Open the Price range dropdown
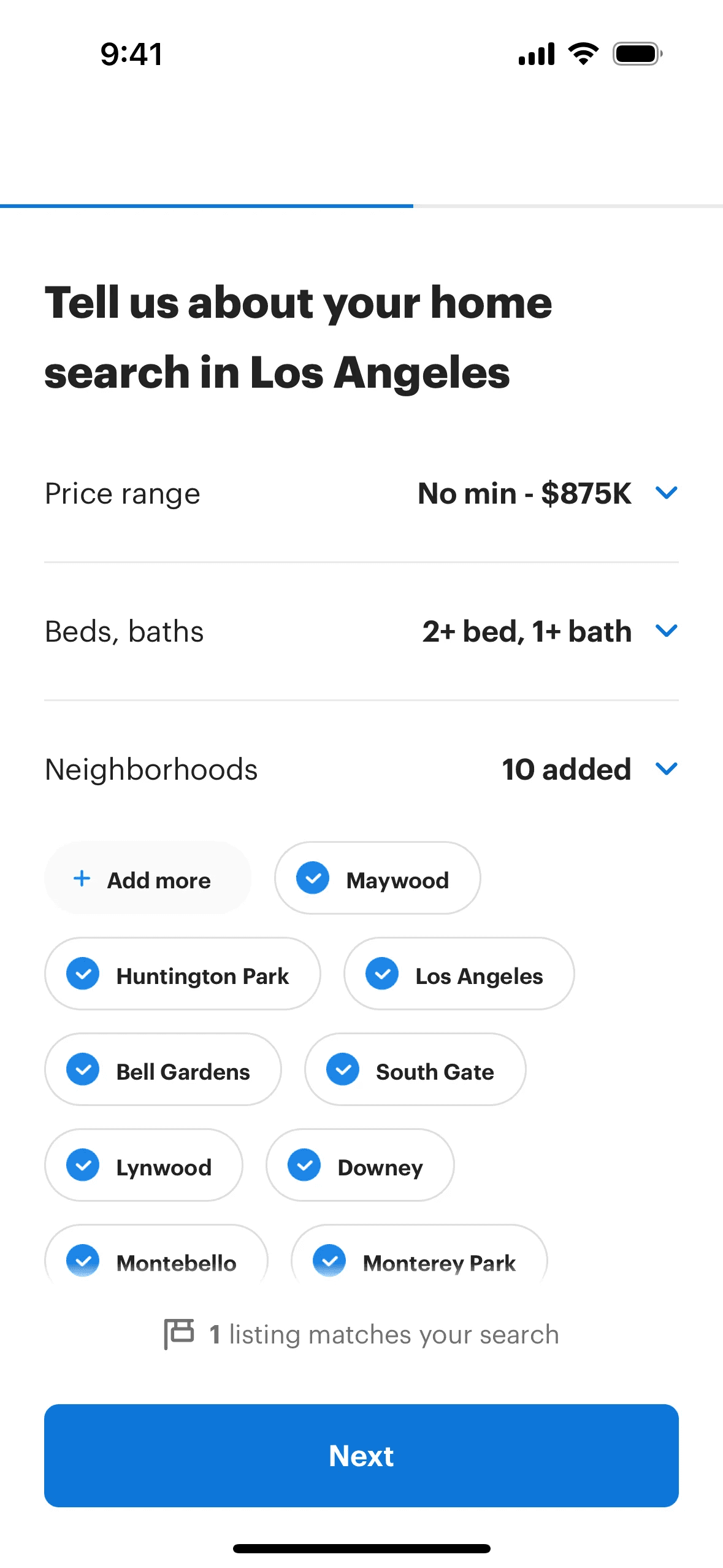Viewport: 723px width, 1568px height. [665, 493]
